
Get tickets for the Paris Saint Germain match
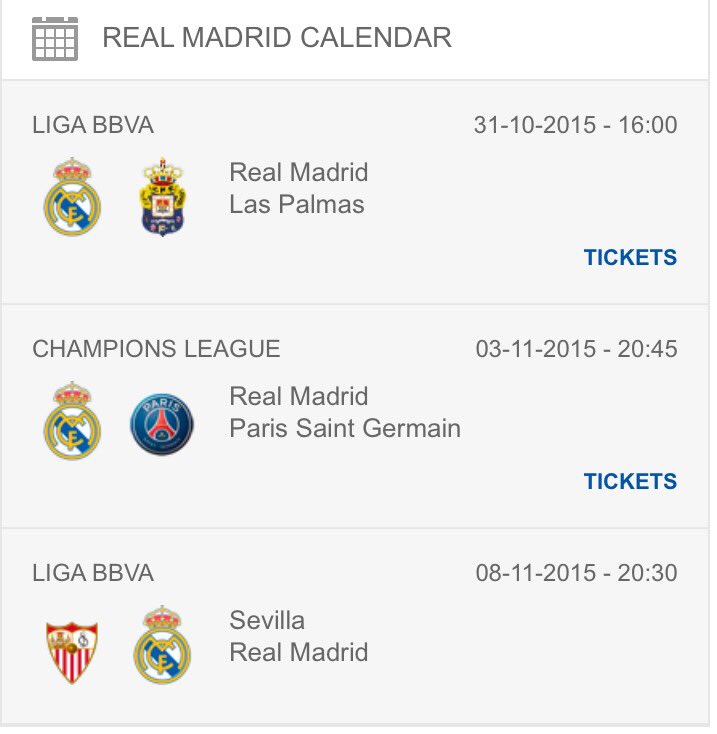[x=630, y=481]
